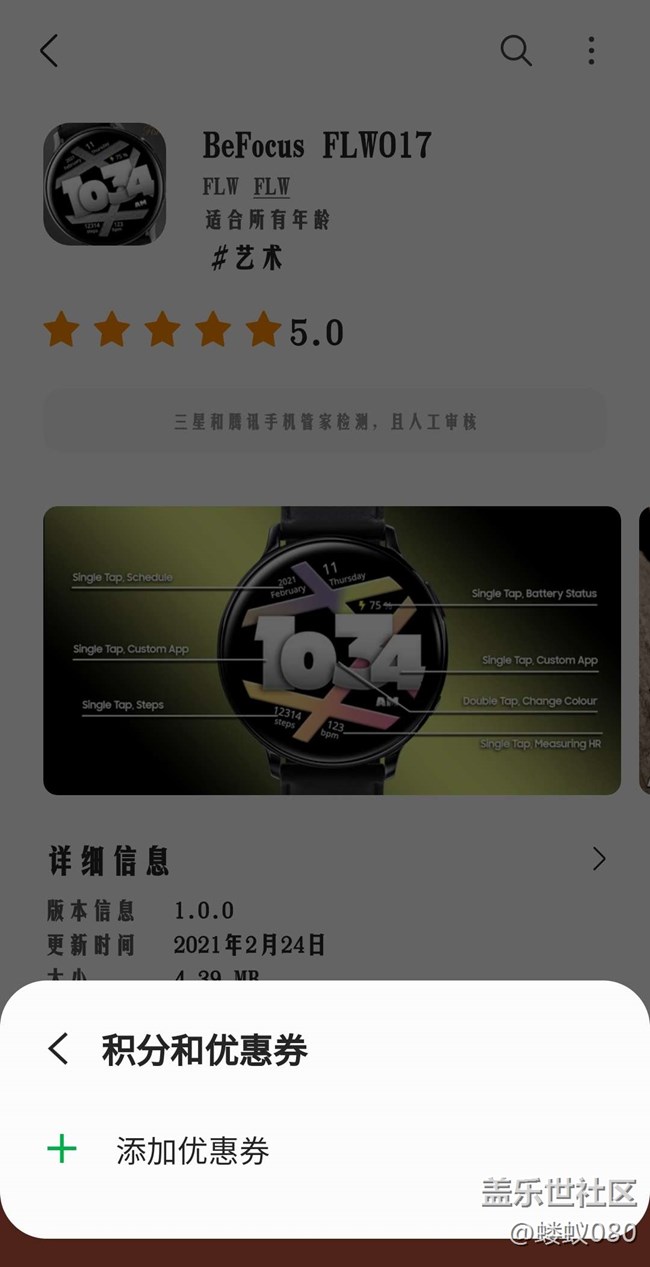
Task: Go back from the 积分和优惠券 sheet
Action: click(x=59, y=1049)
